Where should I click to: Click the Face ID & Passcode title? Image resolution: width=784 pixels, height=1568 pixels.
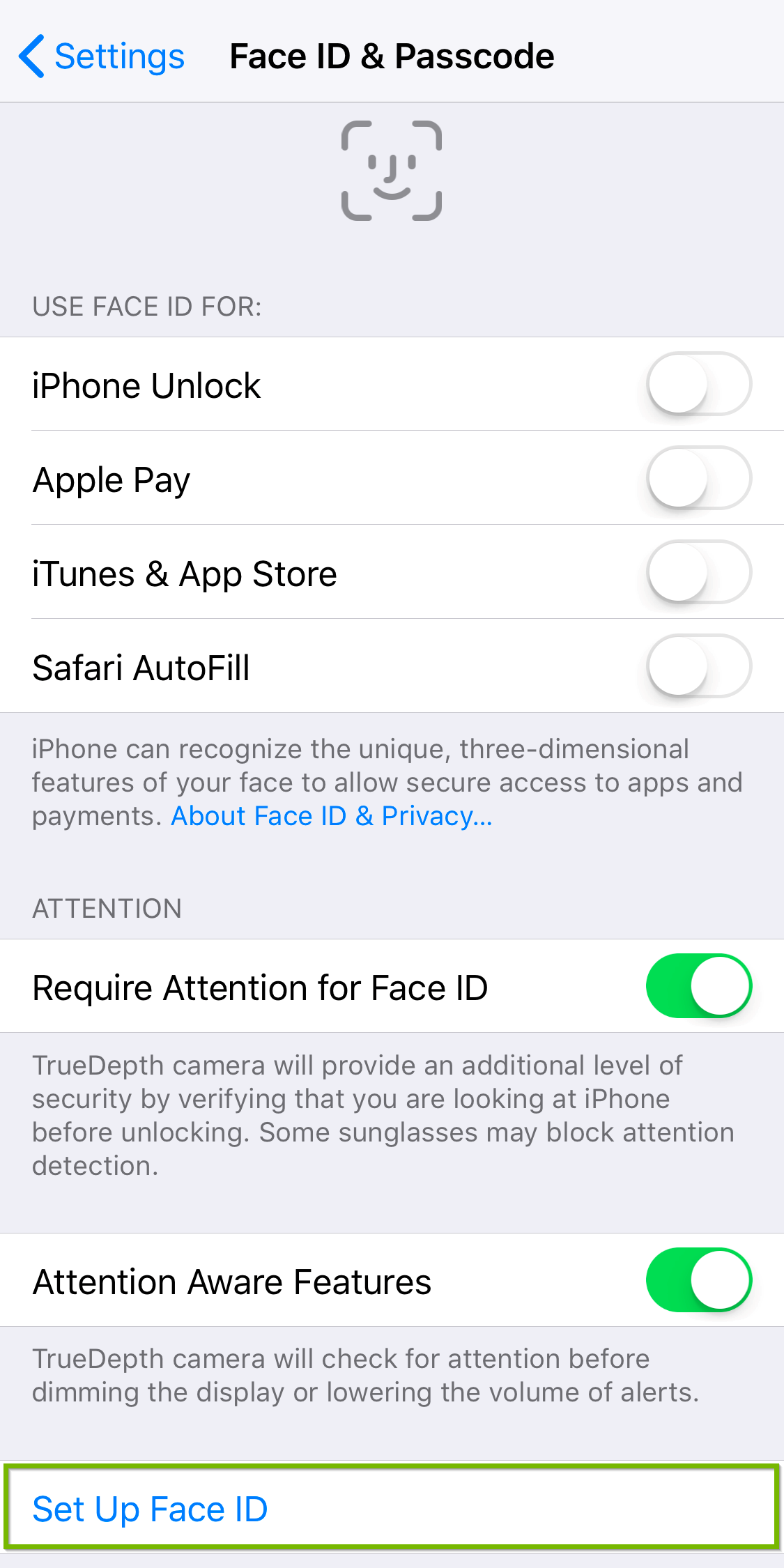point(391,55)
